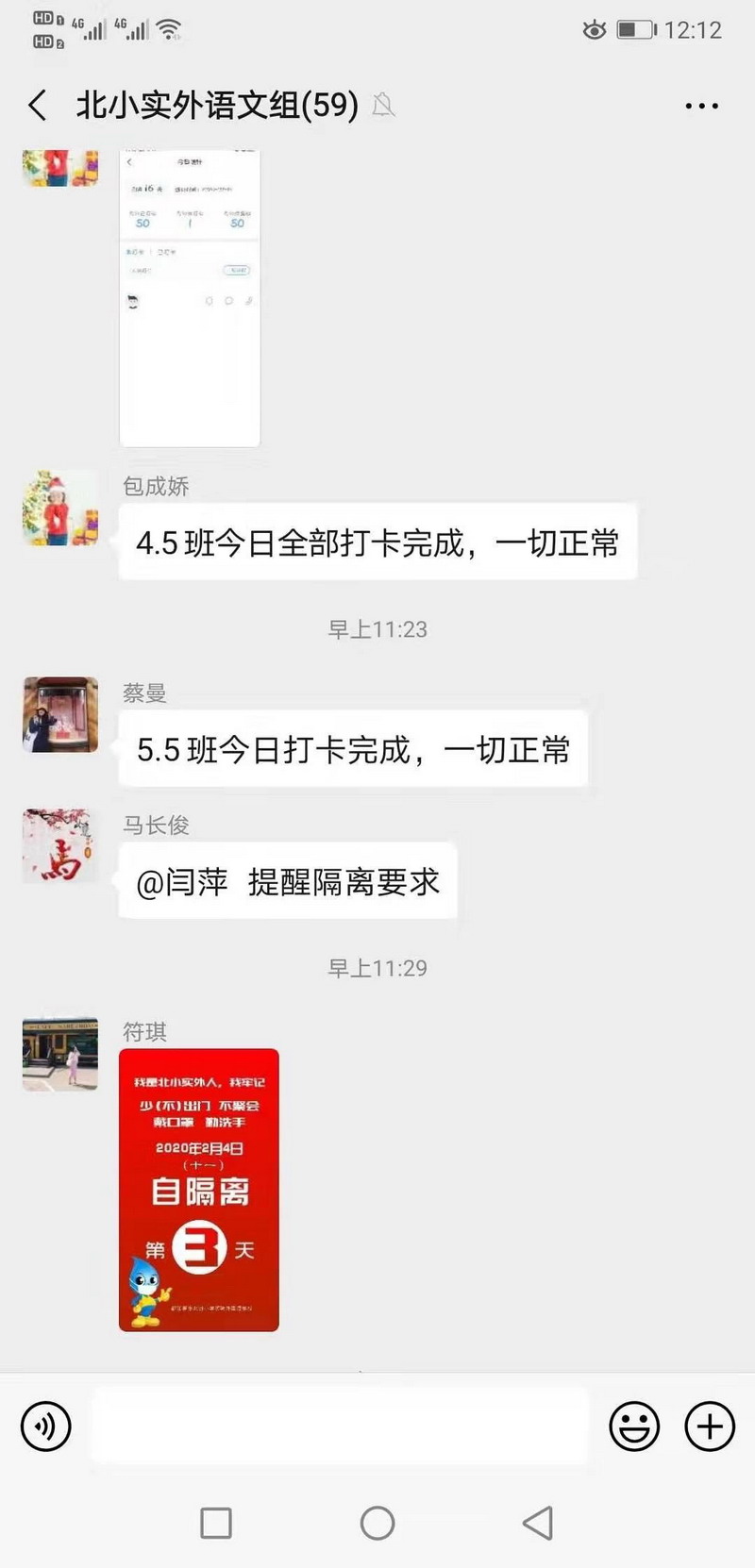Image resolution: width=755 pixels, height=1568 pixels.
Task: Go back from the group chat
Action: click(38, 105)
